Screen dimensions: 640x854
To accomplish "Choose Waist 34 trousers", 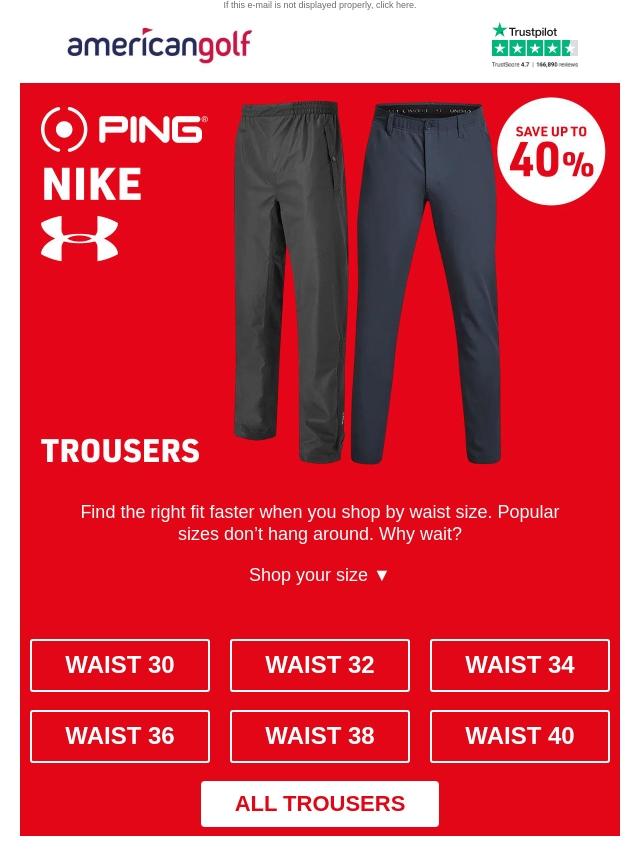I will [x=520, y=665].
